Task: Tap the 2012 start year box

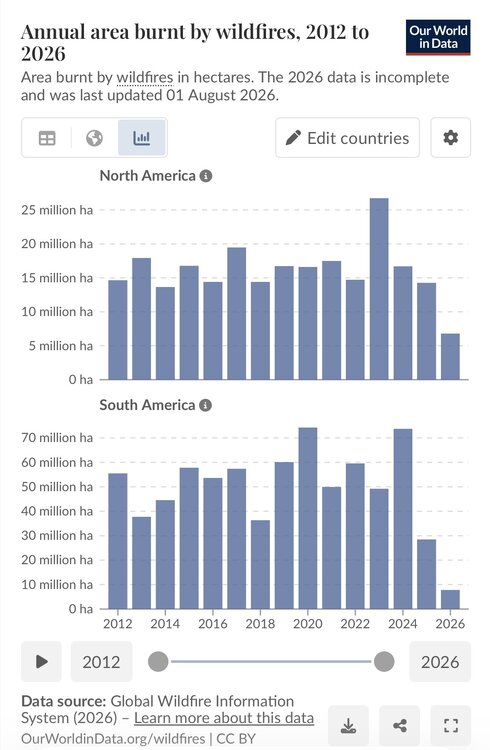Action: pyautogui.click(x=101, y=662)
